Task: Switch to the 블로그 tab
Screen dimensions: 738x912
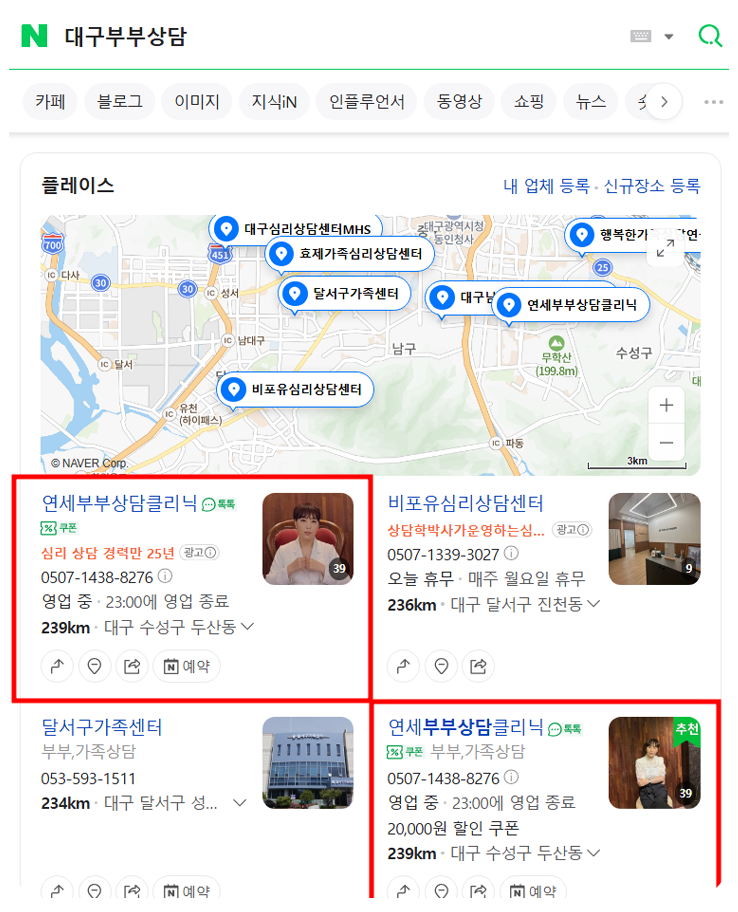Action: coord(120,101)
